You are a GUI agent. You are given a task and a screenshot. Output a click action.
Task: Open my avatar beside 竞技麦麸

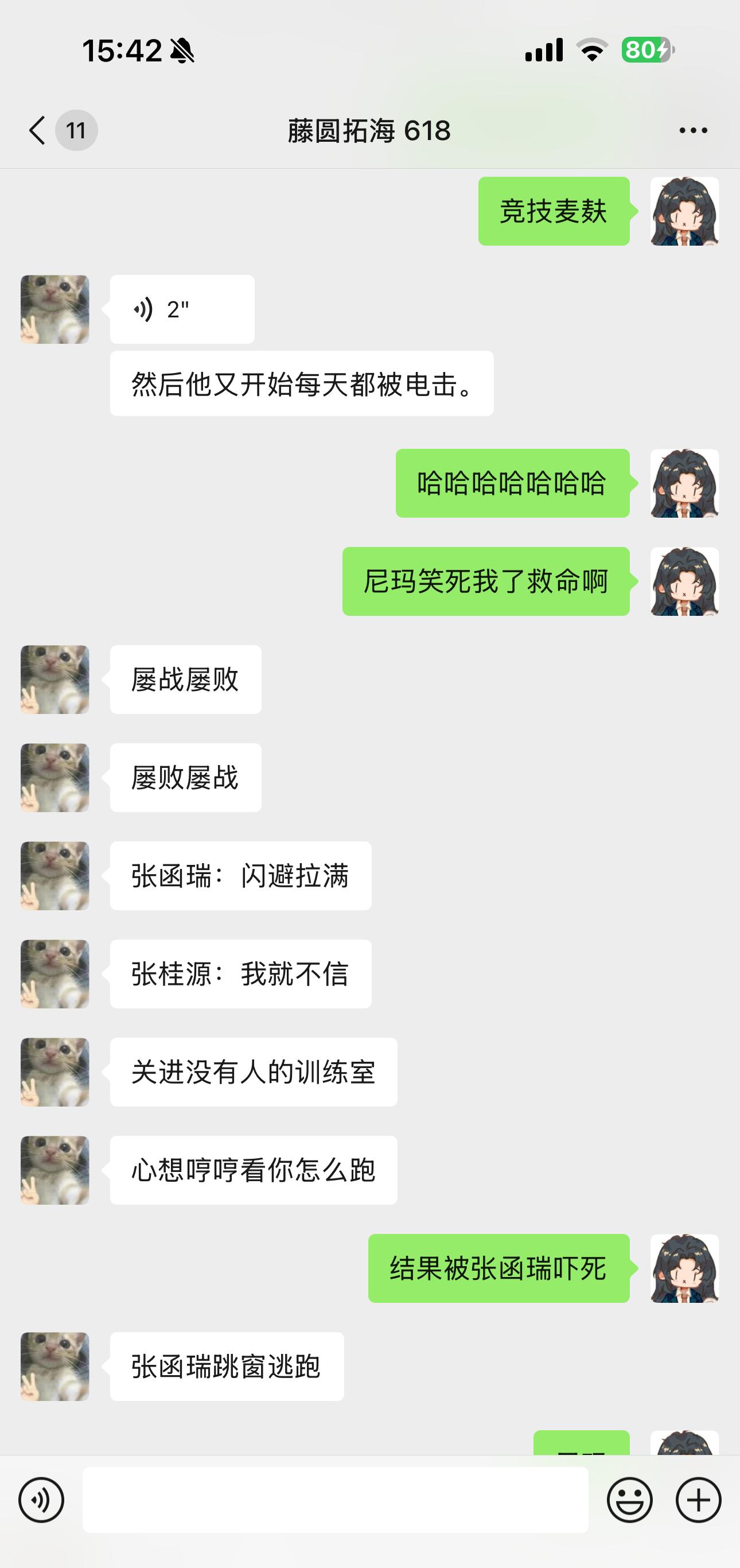coord(684,211)
